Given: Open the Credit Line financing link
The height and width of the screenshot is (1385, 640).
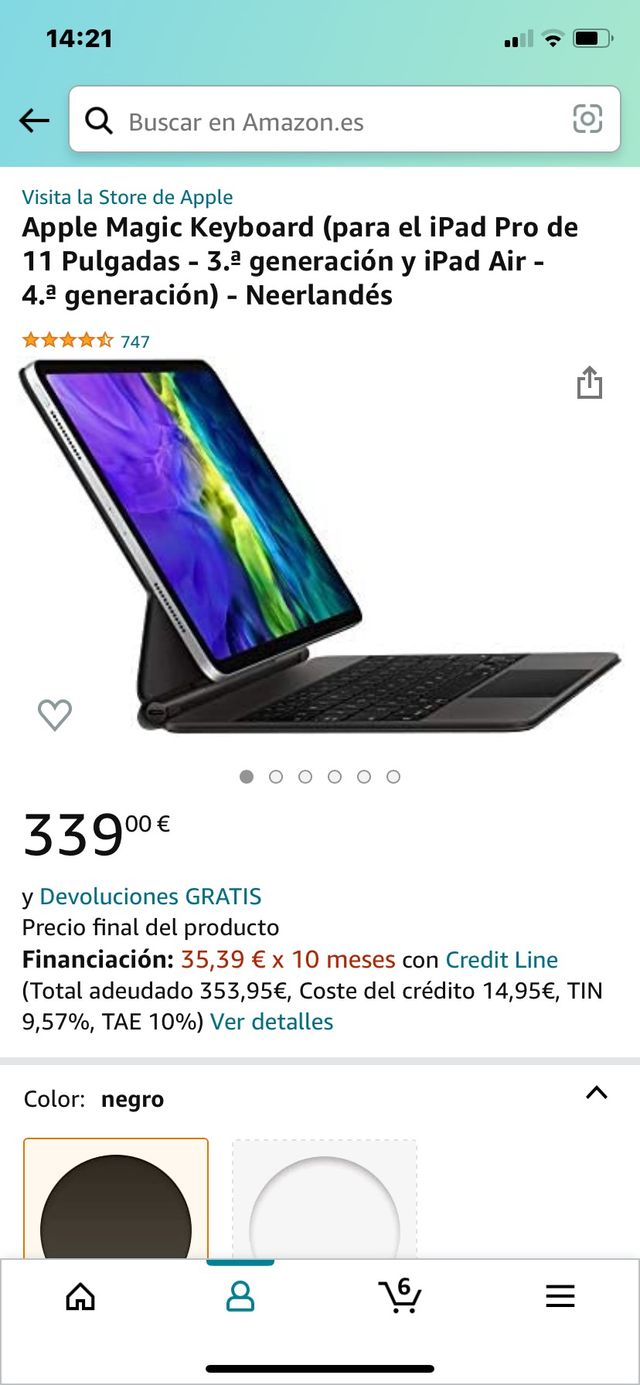Looking at the screenshot, I should tap(501, 959).
